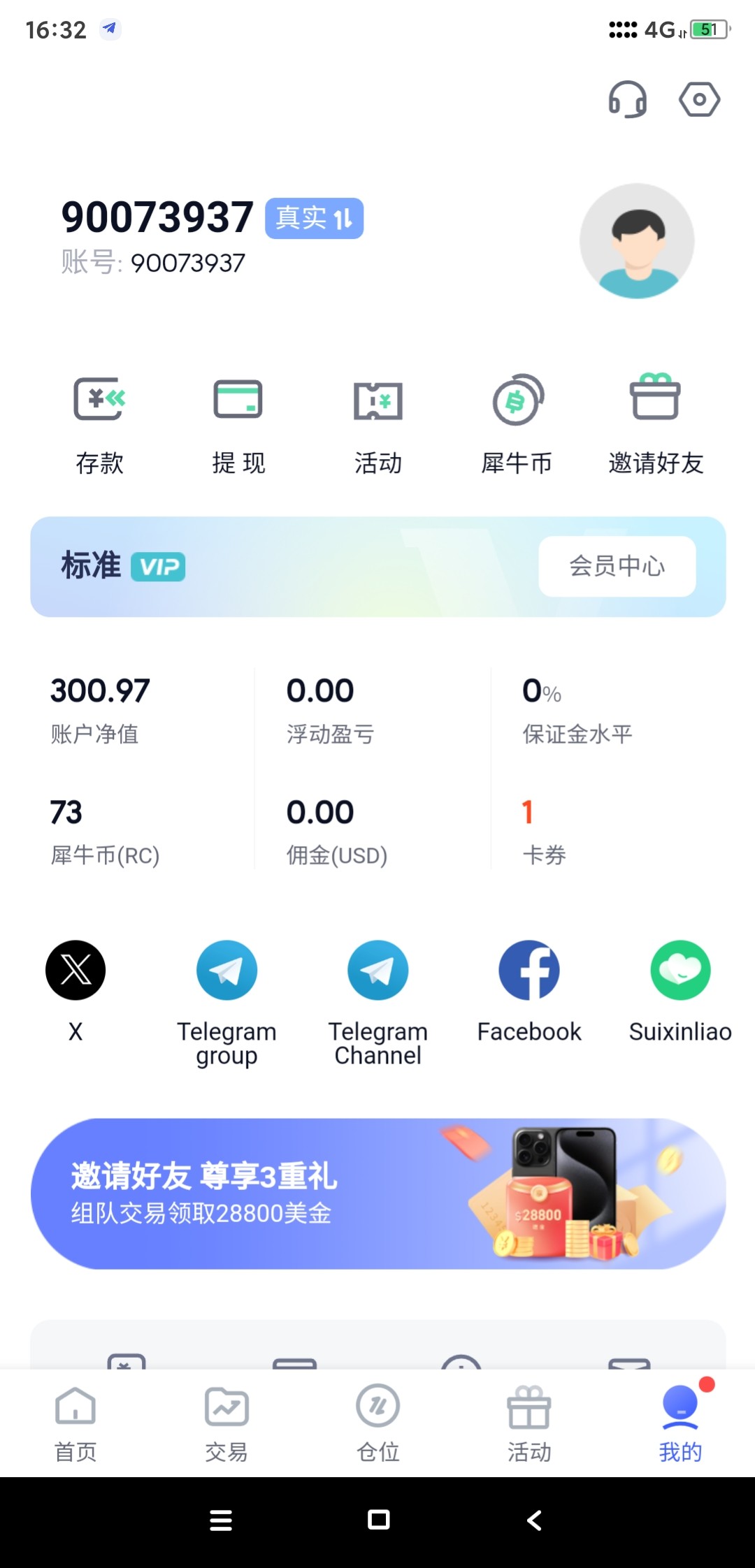Open 存款 deposit option
This screenshot has height=1568, width=755.
point(99,424)
